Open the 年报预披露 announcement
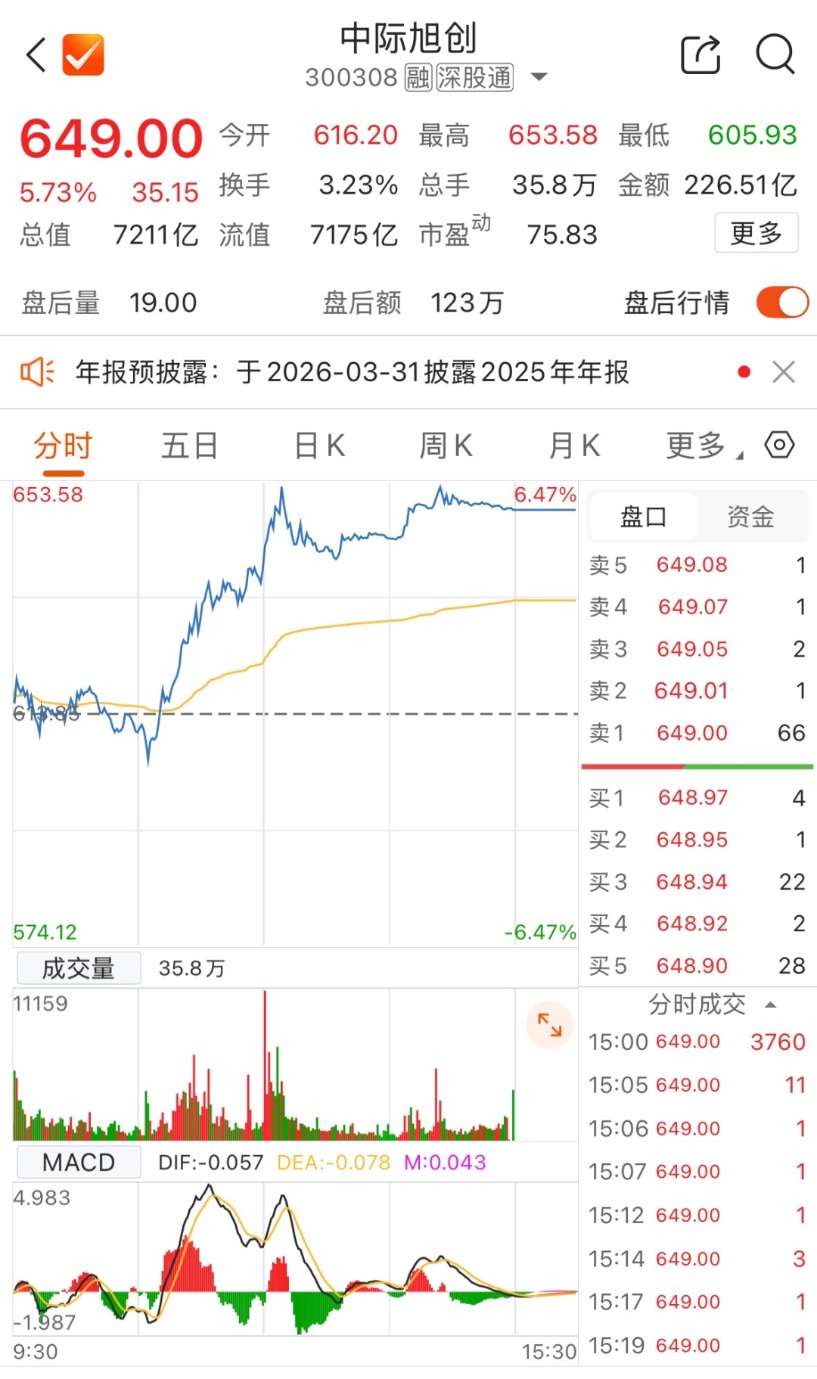The width and height of the screenshot is (817, 1379). tap(352, 373)
